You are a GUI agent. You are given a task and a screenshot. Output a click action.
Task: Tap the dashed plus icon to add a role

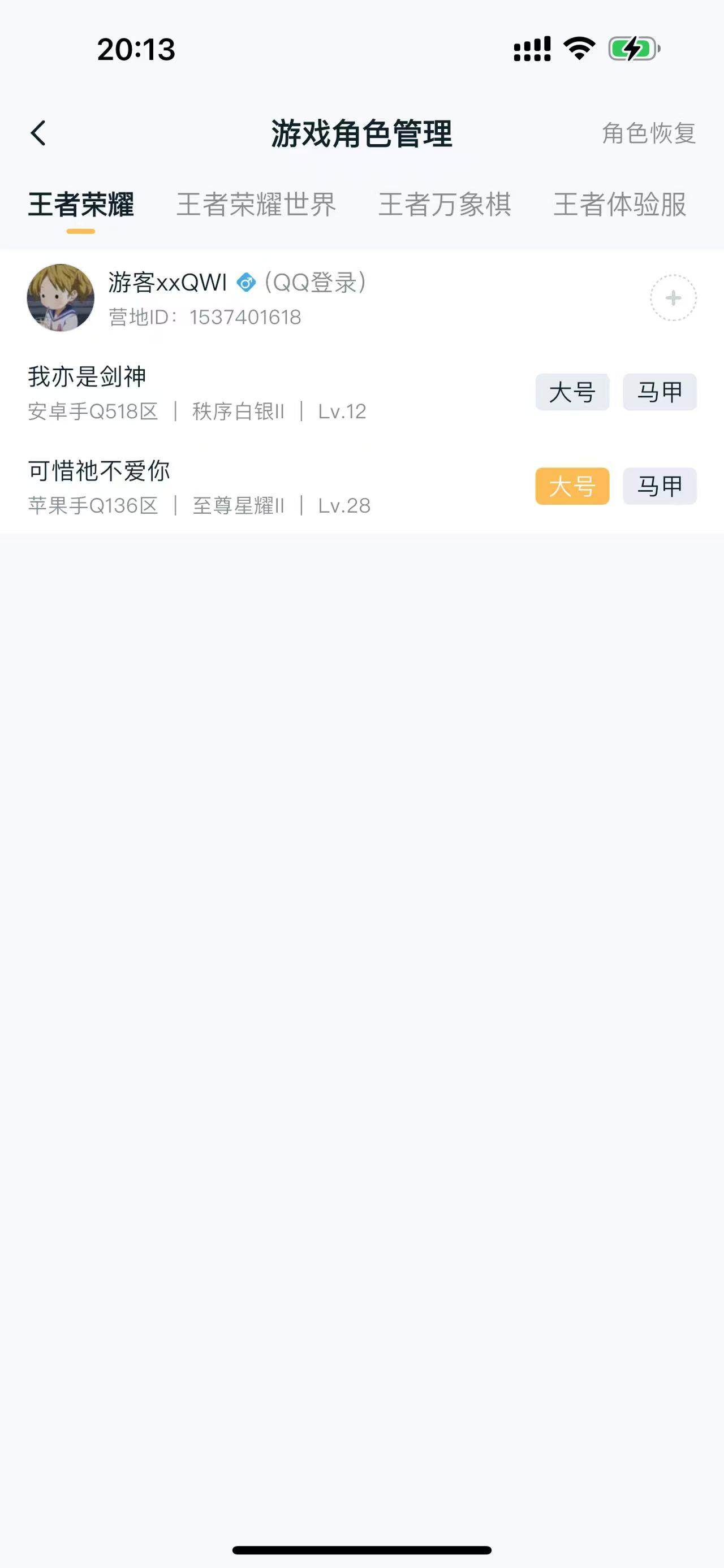pyautogui.click(x=673, y=298)
